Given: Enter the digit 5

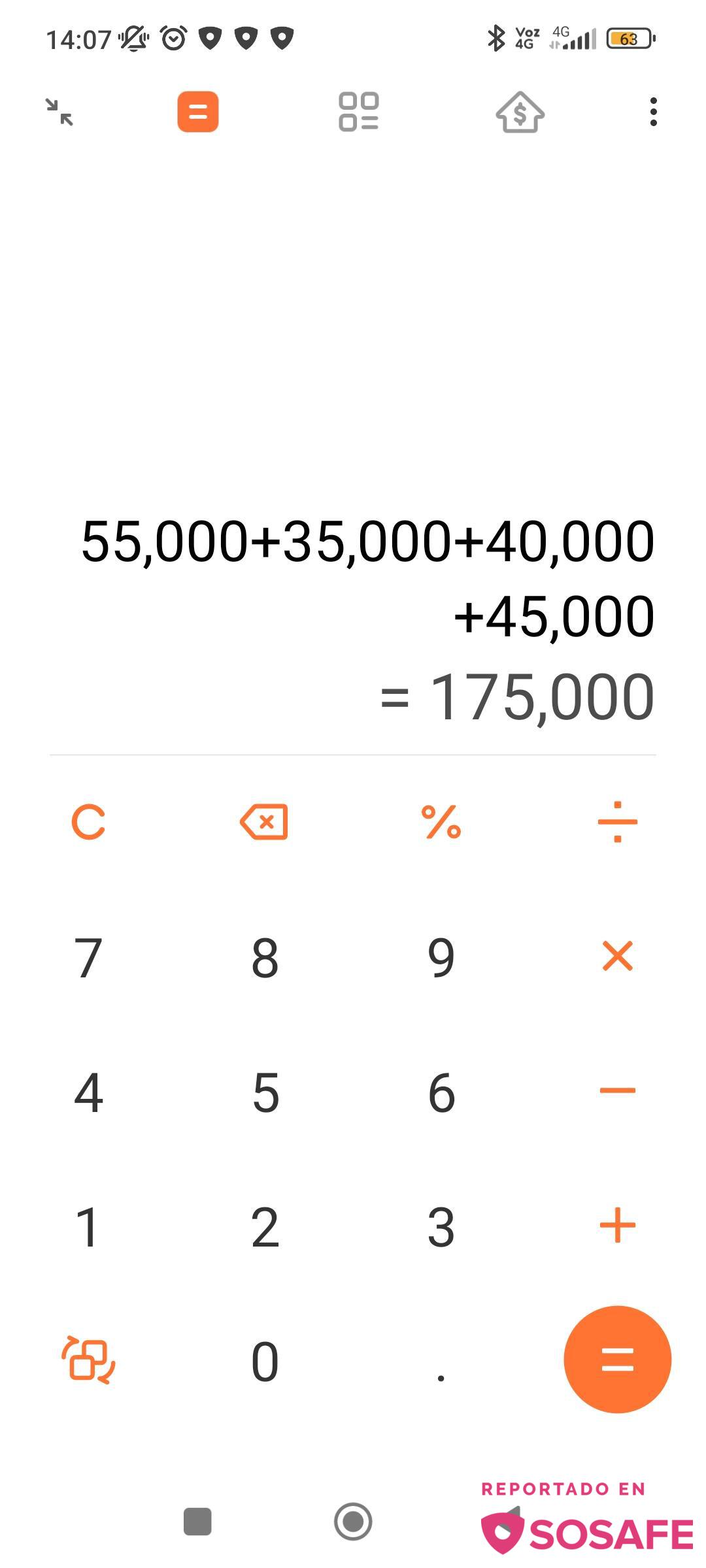Looking at the screenshot, I should 265,1092.
